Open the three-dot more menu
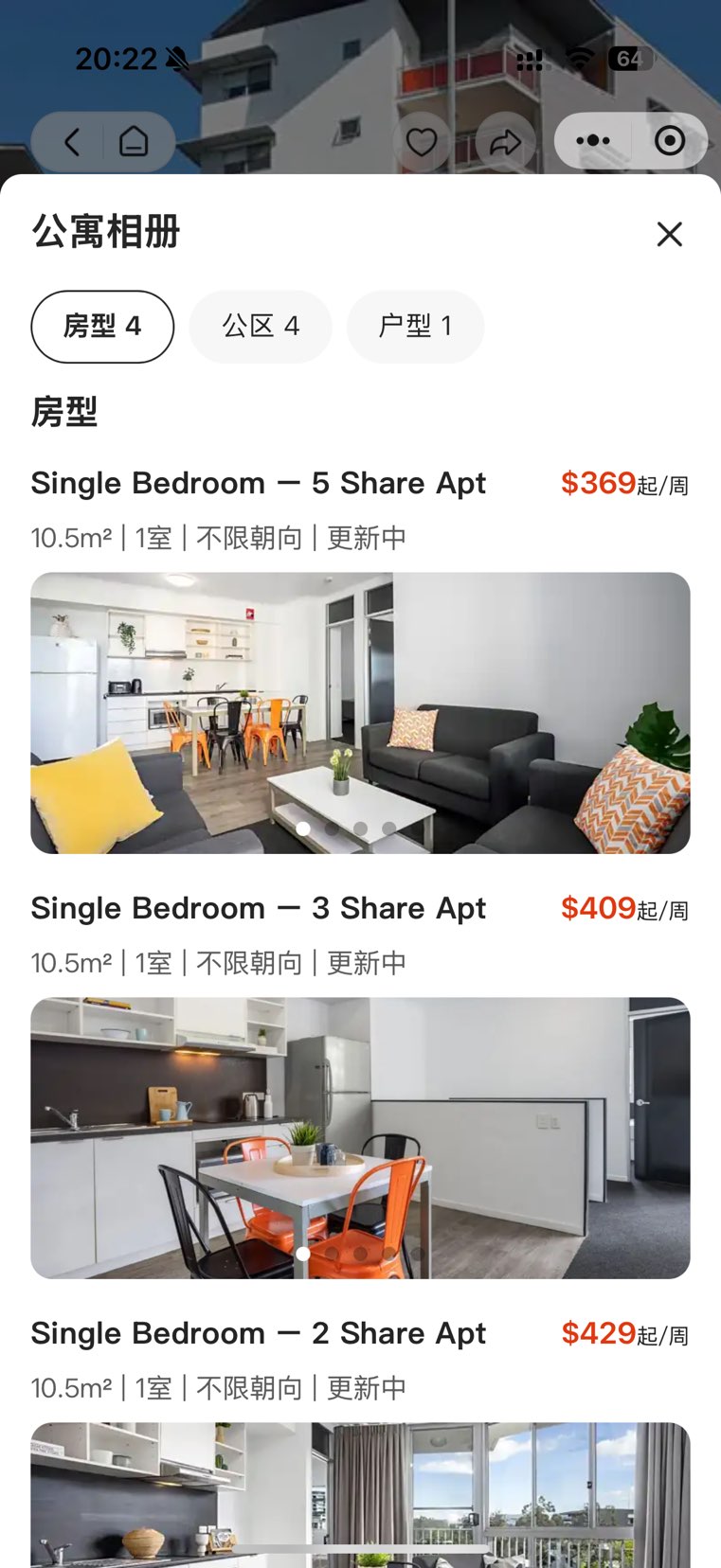Image resolution: width=721 pixels, height=1568 pixels. pos(593,141)
